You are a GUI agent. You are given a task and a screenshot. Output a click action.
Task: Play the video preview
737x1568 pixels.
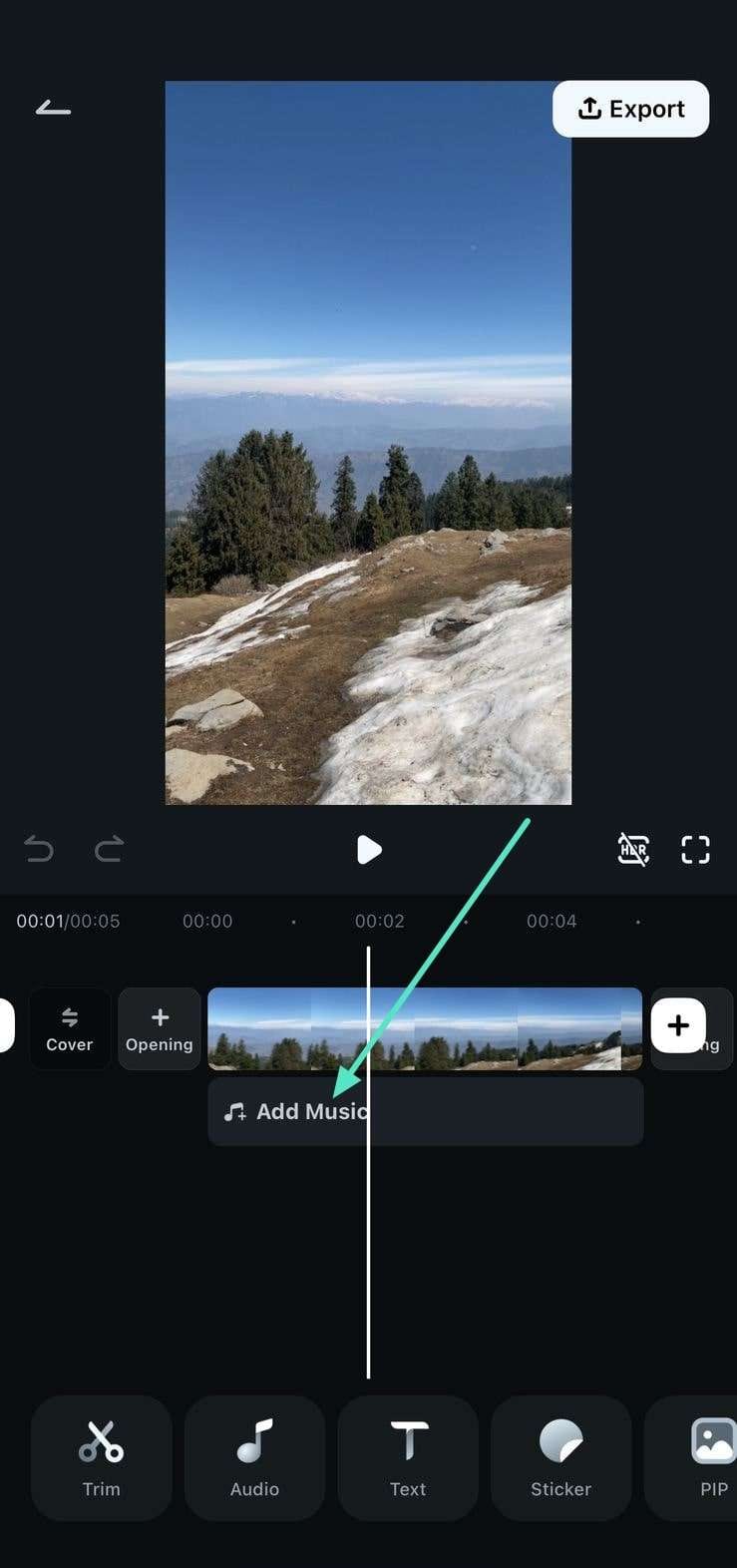[x=369, y=850]
